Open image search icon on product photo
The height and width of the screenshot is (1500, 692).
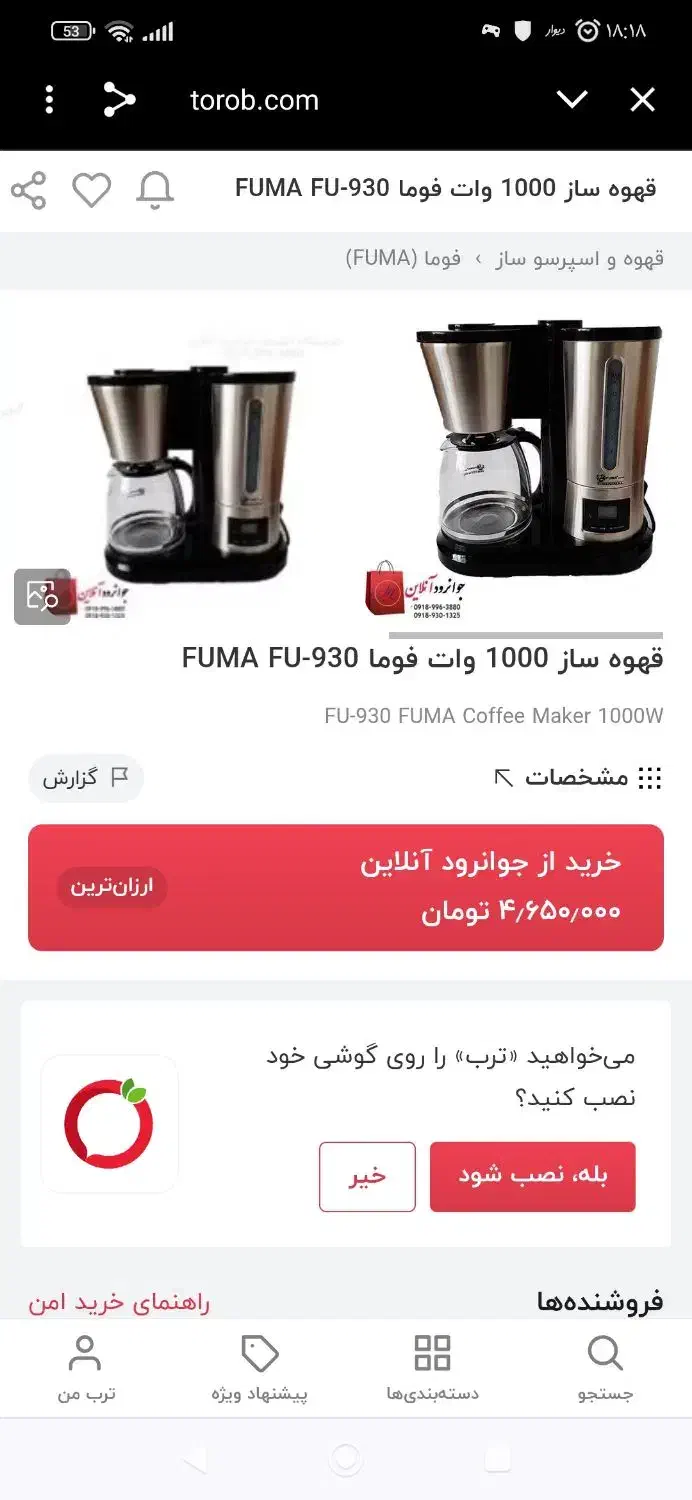tap(42, 597)
